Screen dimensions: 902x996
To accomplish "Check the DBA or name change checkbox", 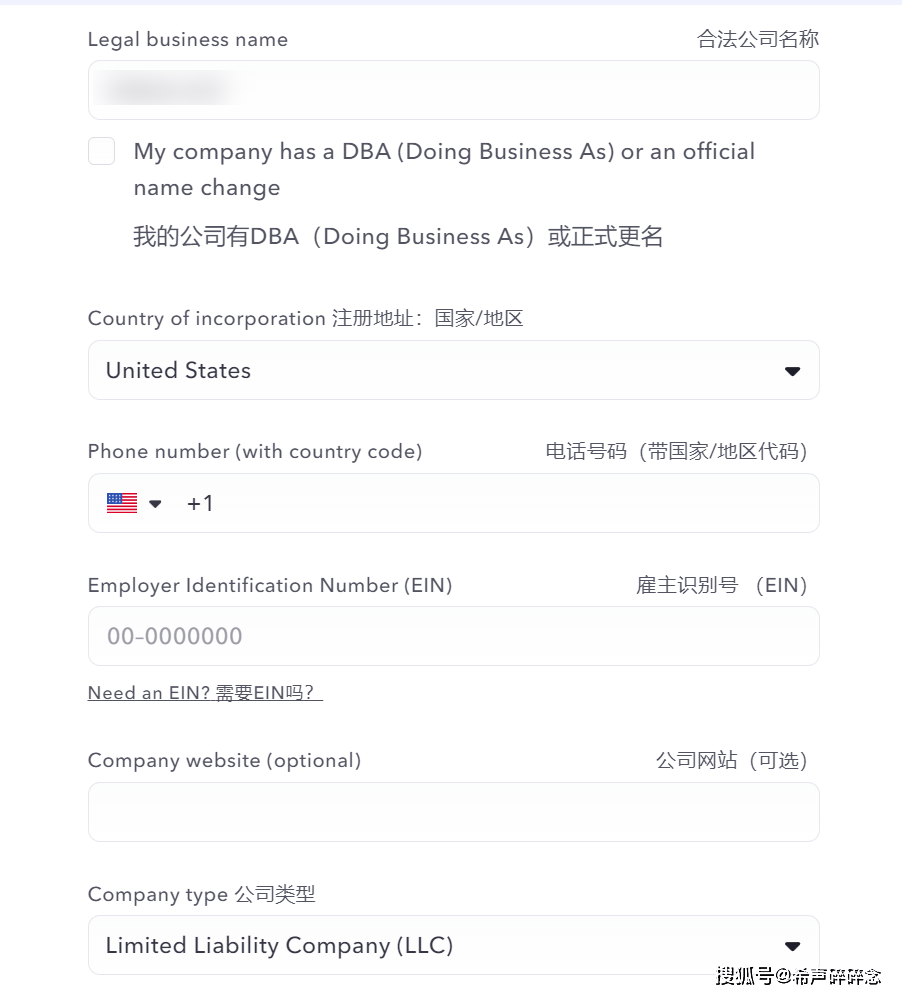I will click(102, 152).
